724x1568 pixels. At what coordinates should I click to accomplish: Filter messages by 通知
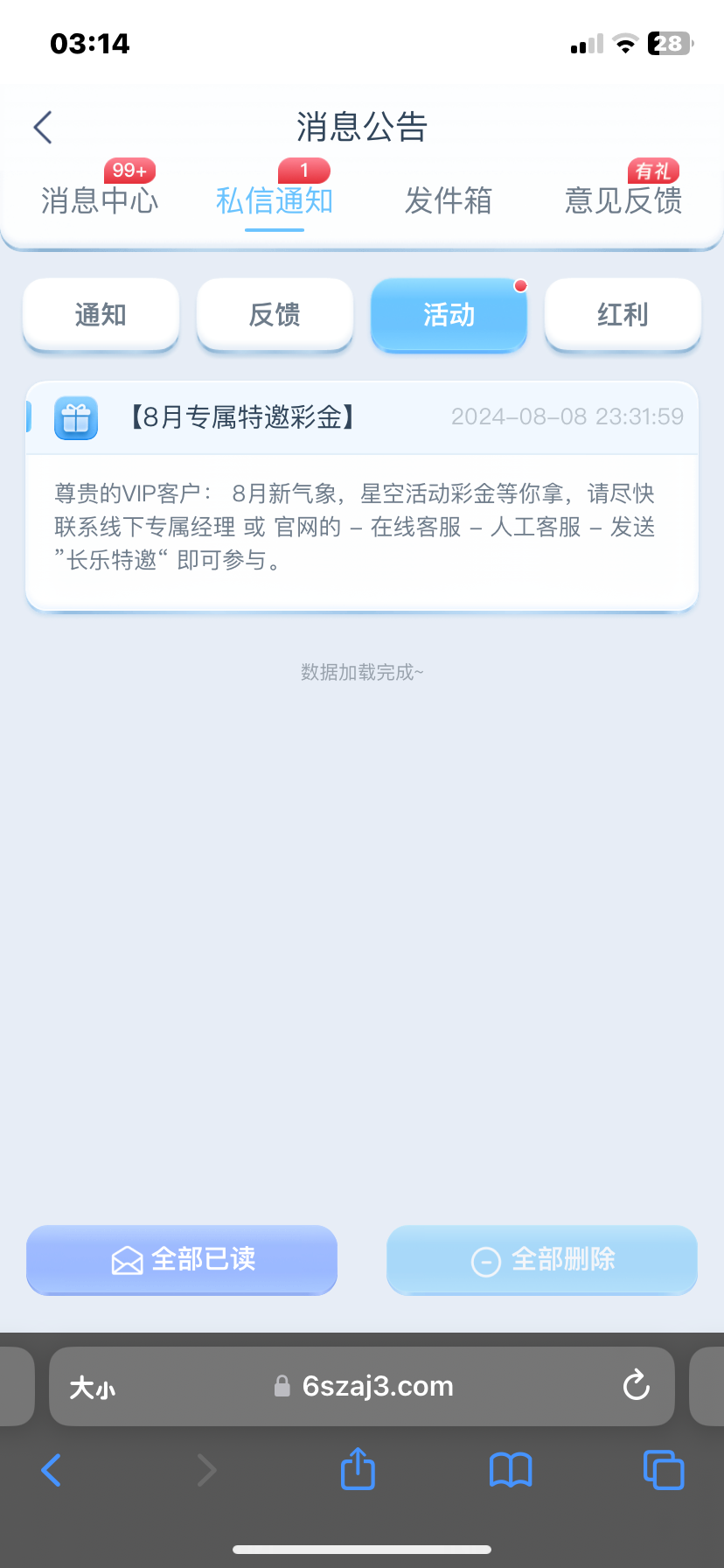101,315
